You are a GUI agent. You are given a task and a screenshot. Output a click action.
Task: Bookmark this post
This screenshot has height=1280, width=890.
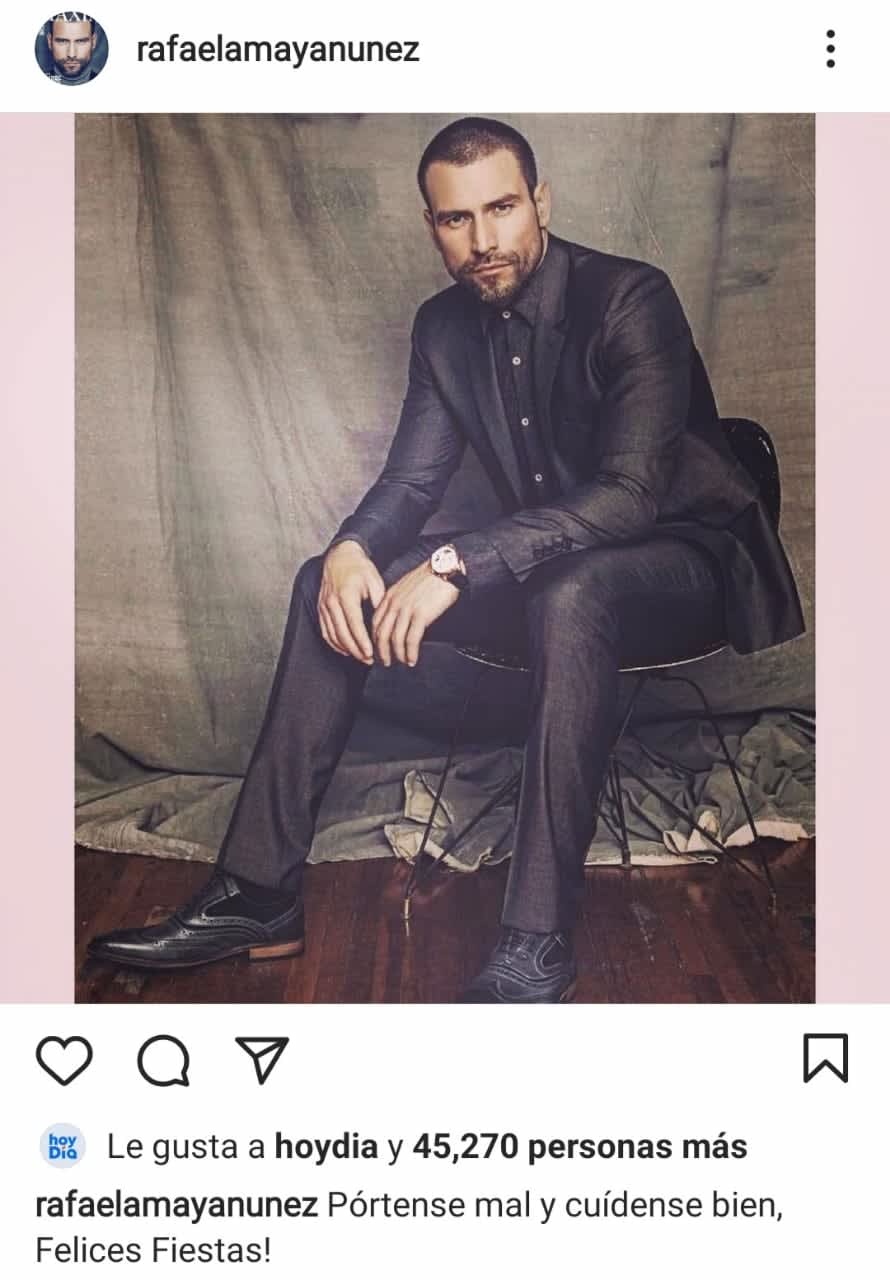(x=826, y=1059)
